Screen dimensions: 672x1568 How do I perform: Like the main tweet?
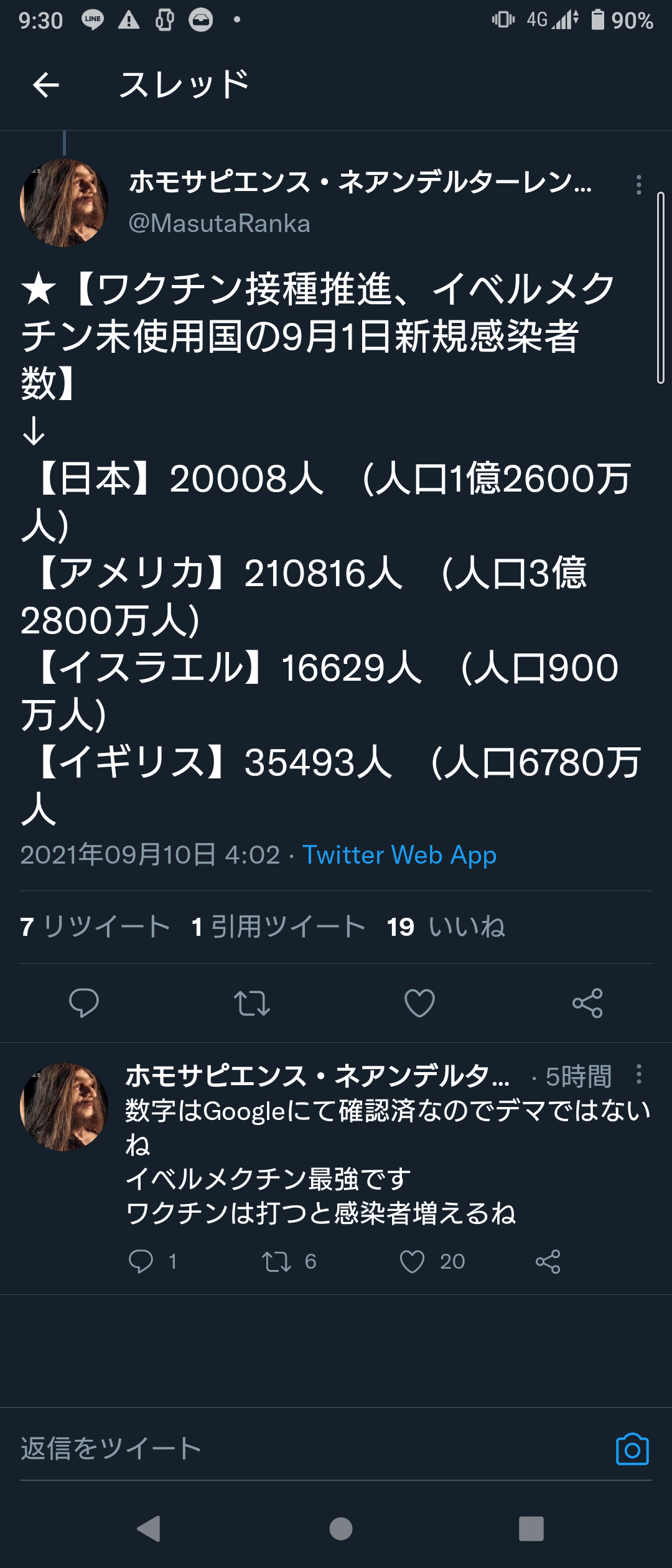click(420, 1002)
